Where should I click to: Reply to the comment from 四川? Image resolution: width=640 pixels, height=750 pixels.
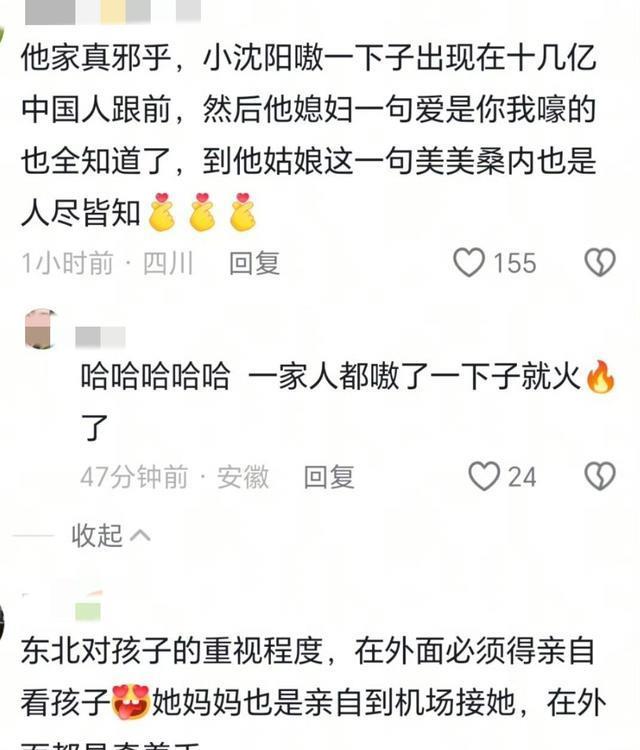(254, 263)
